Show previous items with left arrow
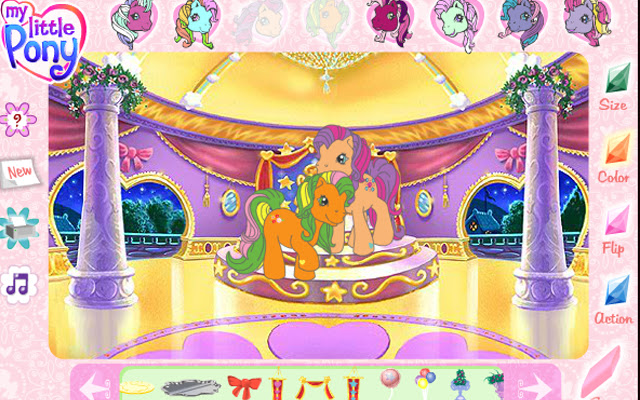This screenshot has width=640, height=400. coord(94,387)
